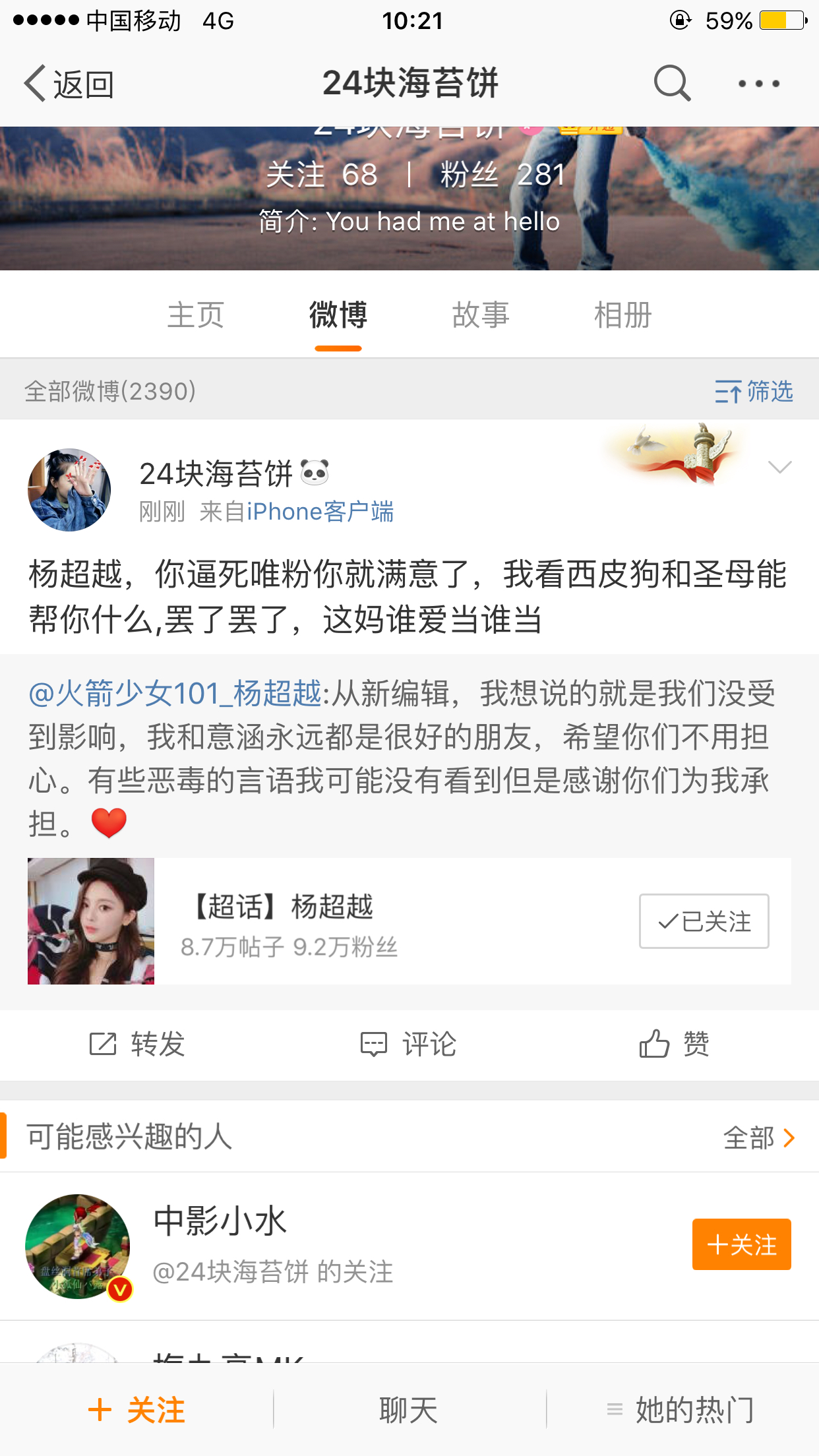Screen dimensions: 819x1456
Task: Repost with the 转发 button
Action: coord(137,1045)
